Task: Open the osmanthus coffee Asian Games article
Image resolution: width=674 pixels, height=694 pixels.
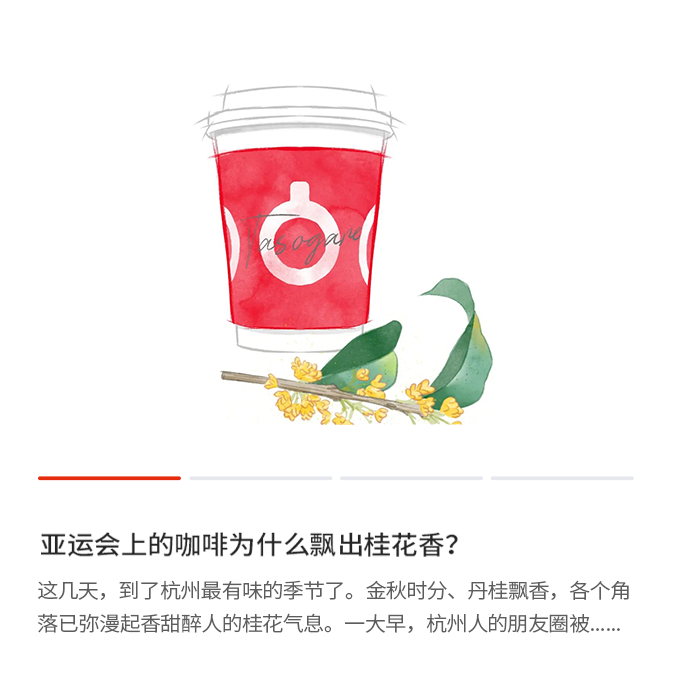Action: 249,546
